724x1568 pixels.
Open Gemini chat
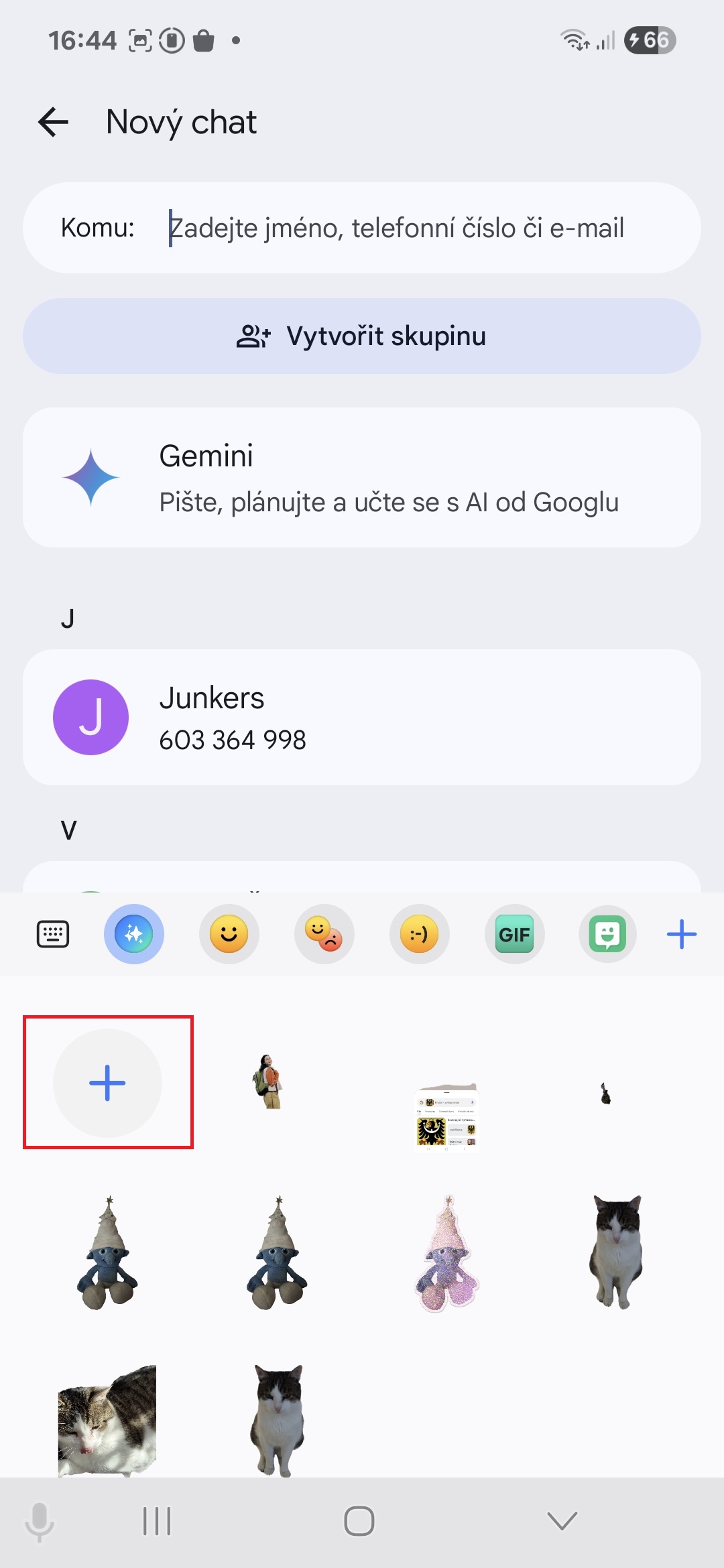click(x=362, y=478)
